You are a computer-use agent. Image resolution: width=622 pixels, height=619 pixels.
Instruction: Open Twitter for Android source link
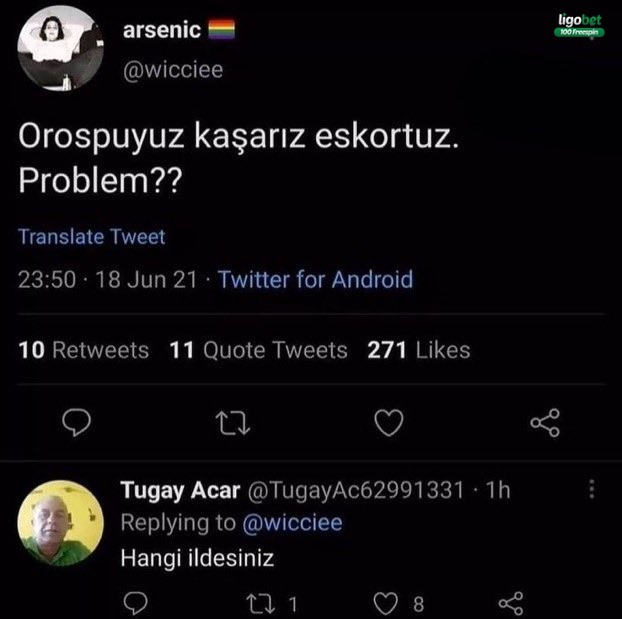tap(315, 279)
